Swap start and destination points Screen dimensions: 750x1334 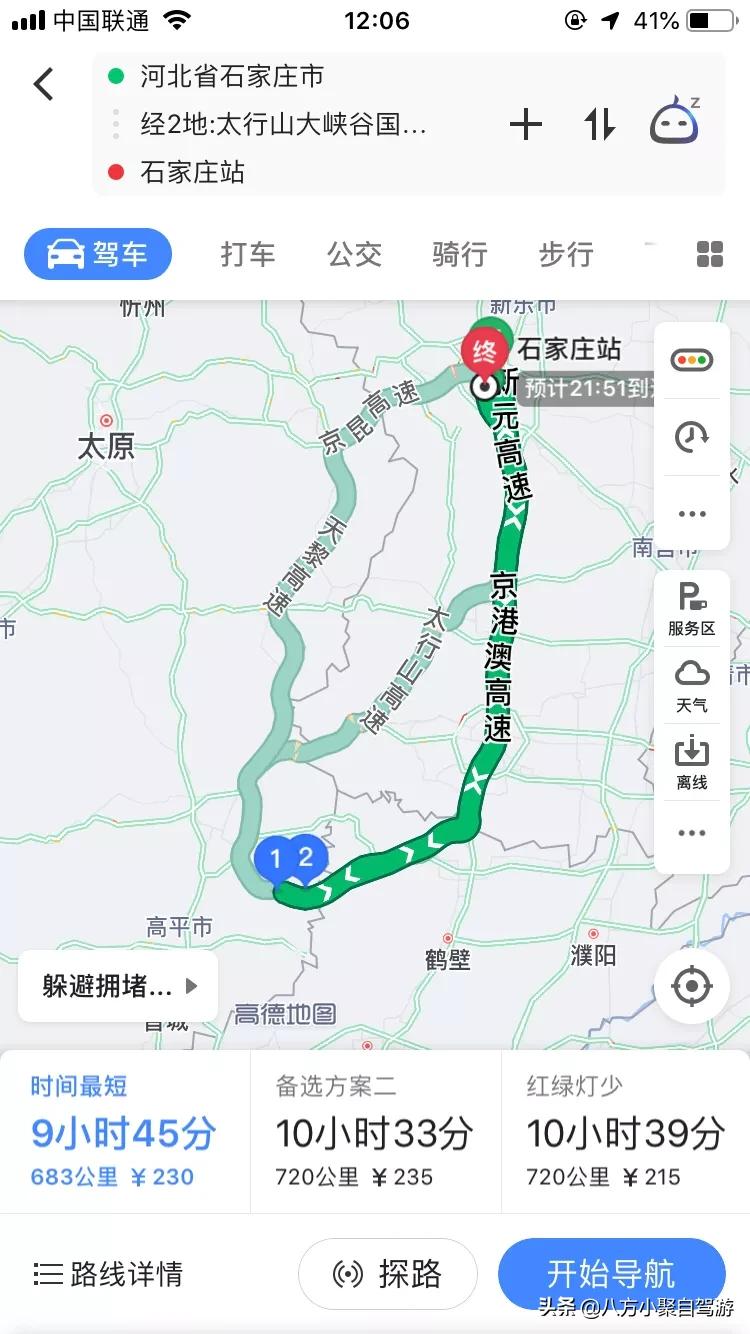[599, 125]
